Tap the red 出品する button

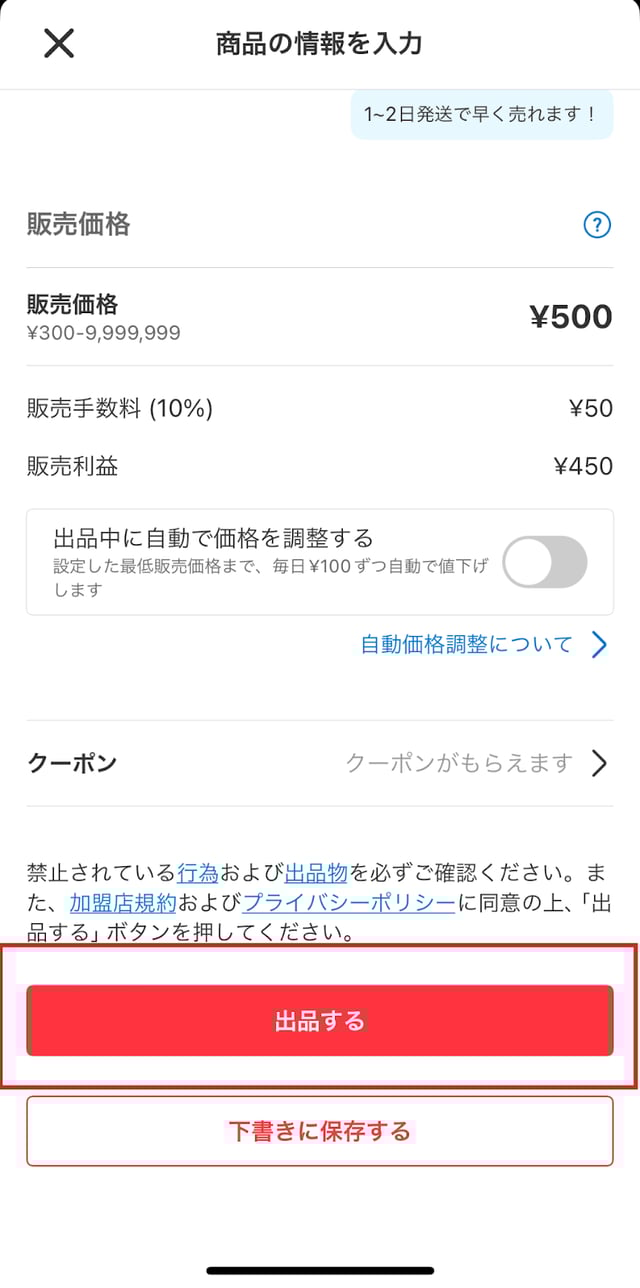click(x=319, y=1020)
